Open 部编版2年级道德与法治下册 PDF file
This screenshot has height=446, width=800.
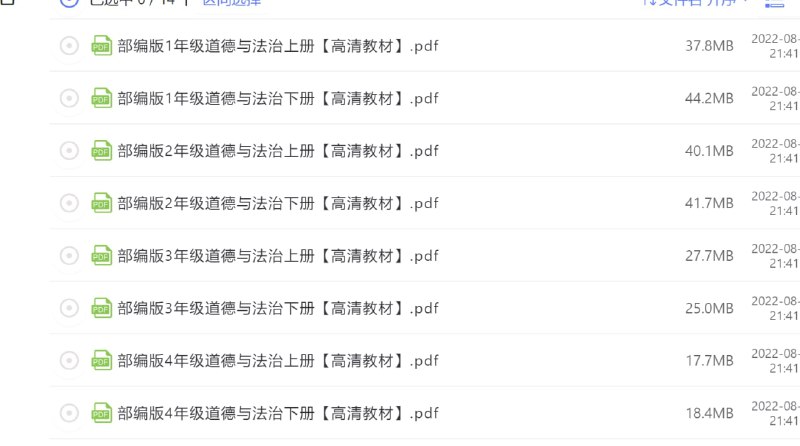[278, 203]
